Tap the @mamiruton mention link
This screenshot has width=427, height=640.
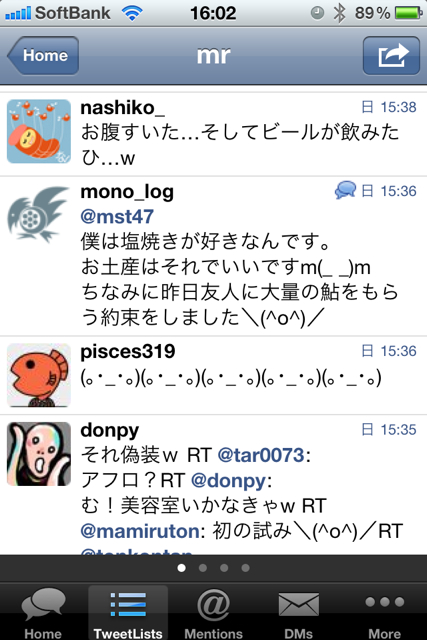[x=140, y=531]
